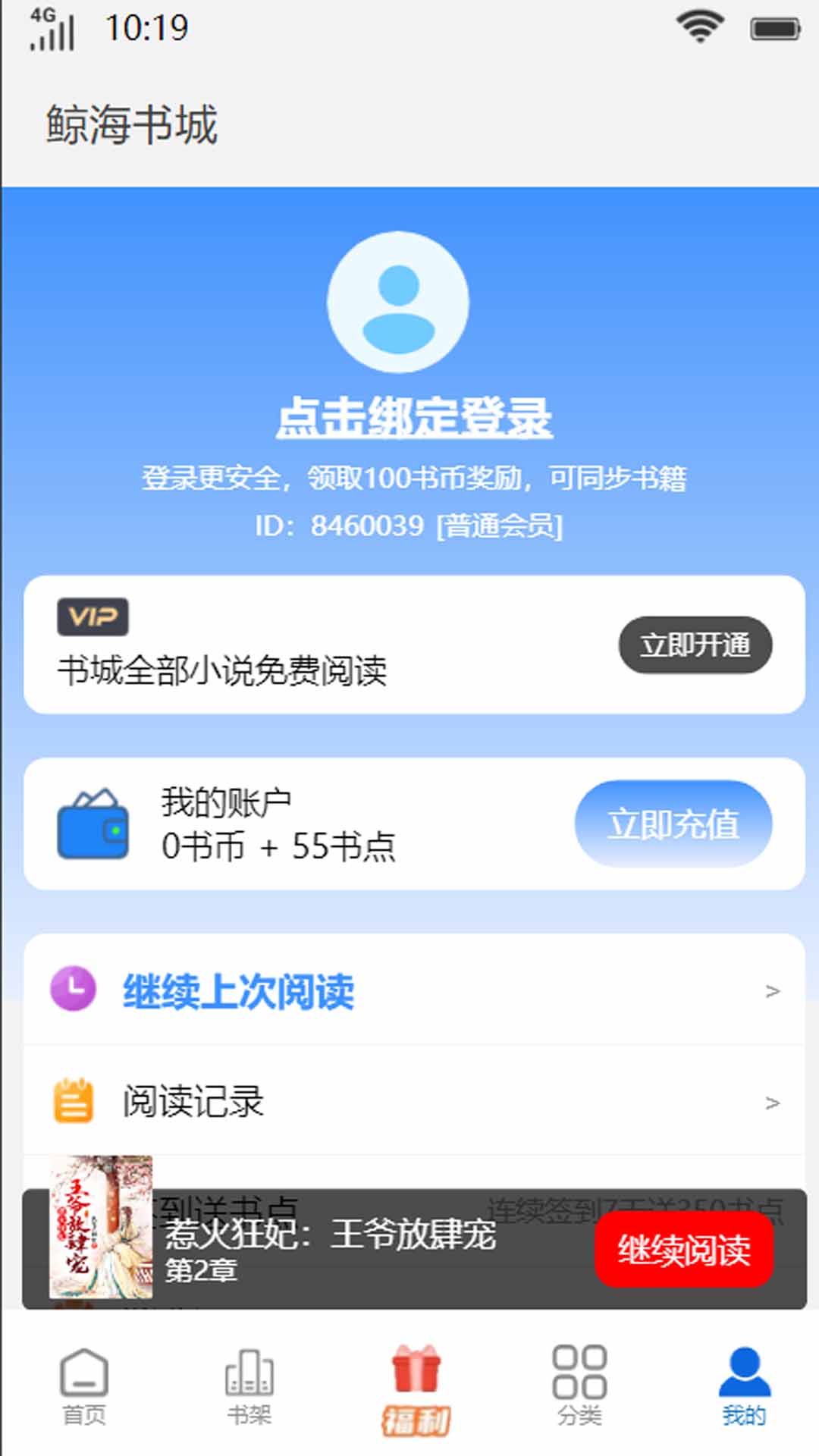This screenshot has height=1456, width=819.
Task: Expand the 继续上次阅读 row chevron
Action: coord(772,990)
